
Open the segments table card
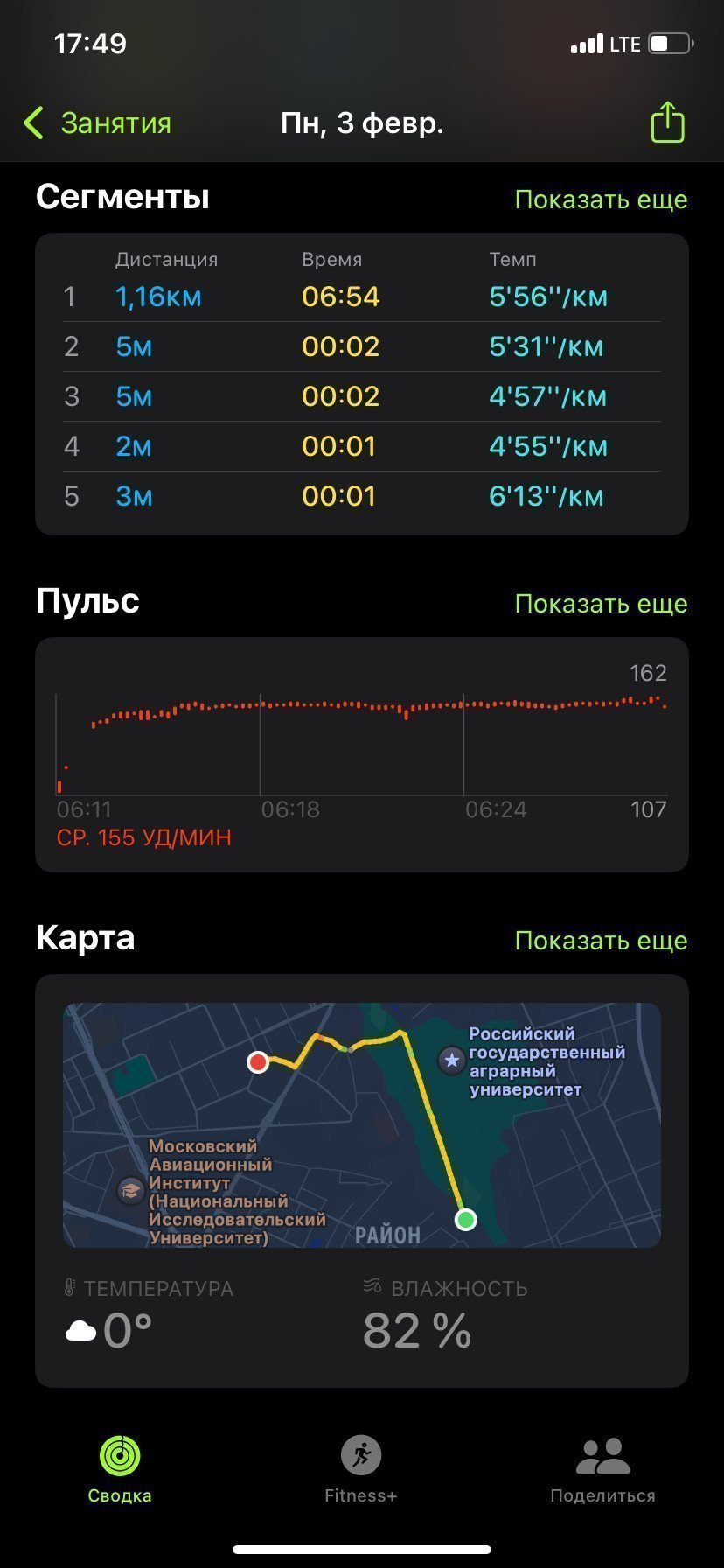(362, 384)
